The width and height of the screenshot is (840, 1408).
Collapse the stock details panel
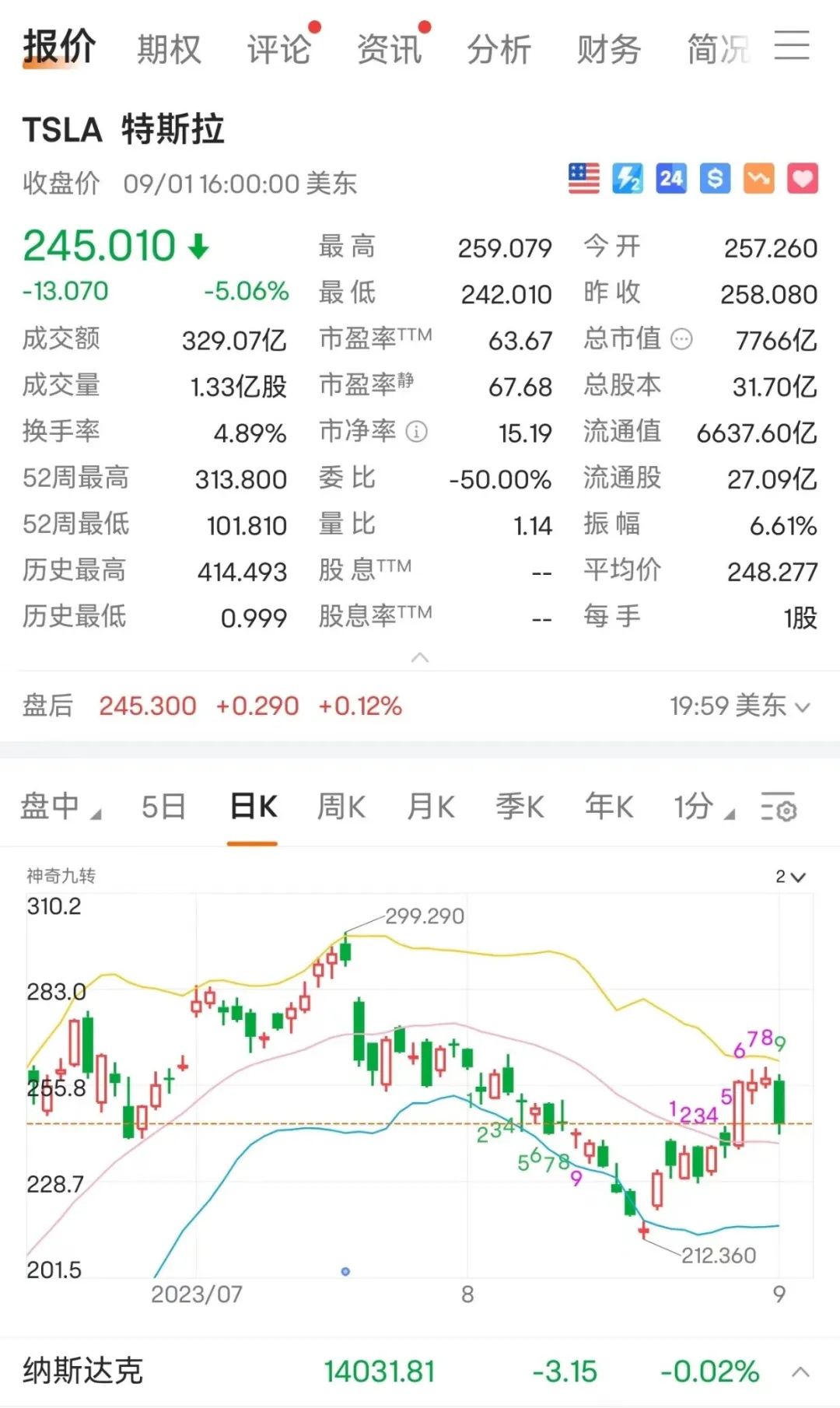(420, 658)
